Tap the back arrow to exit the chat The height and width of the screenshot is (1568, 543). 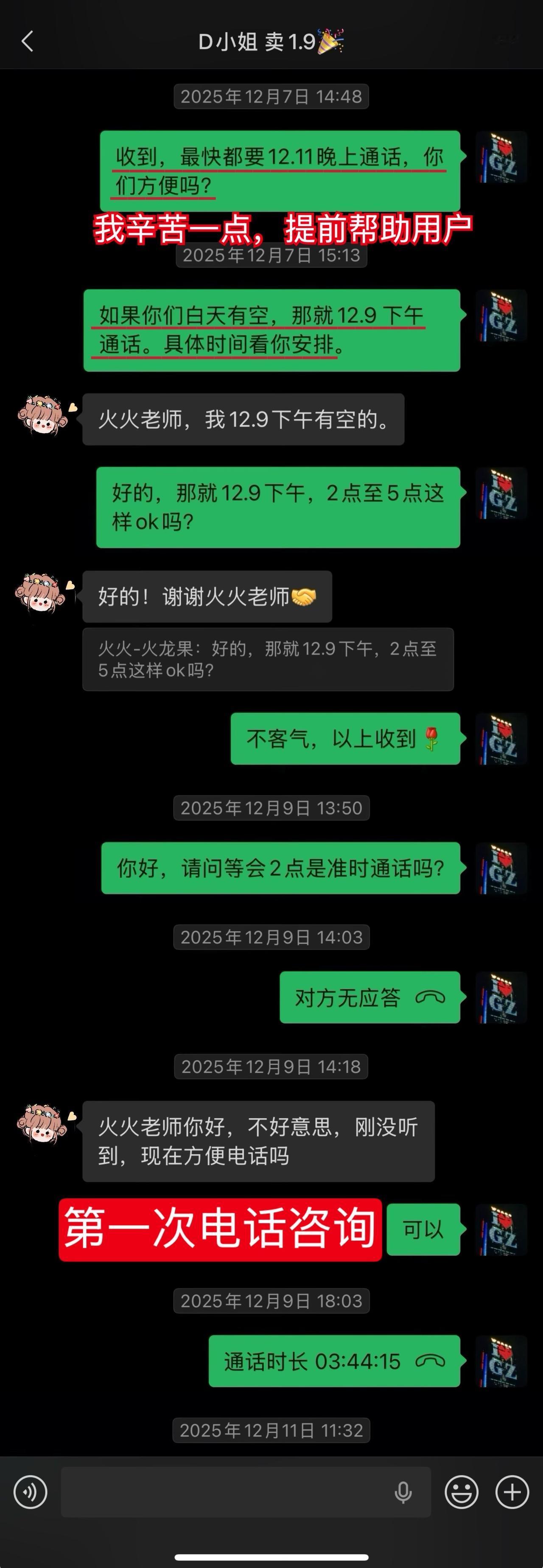27,40
